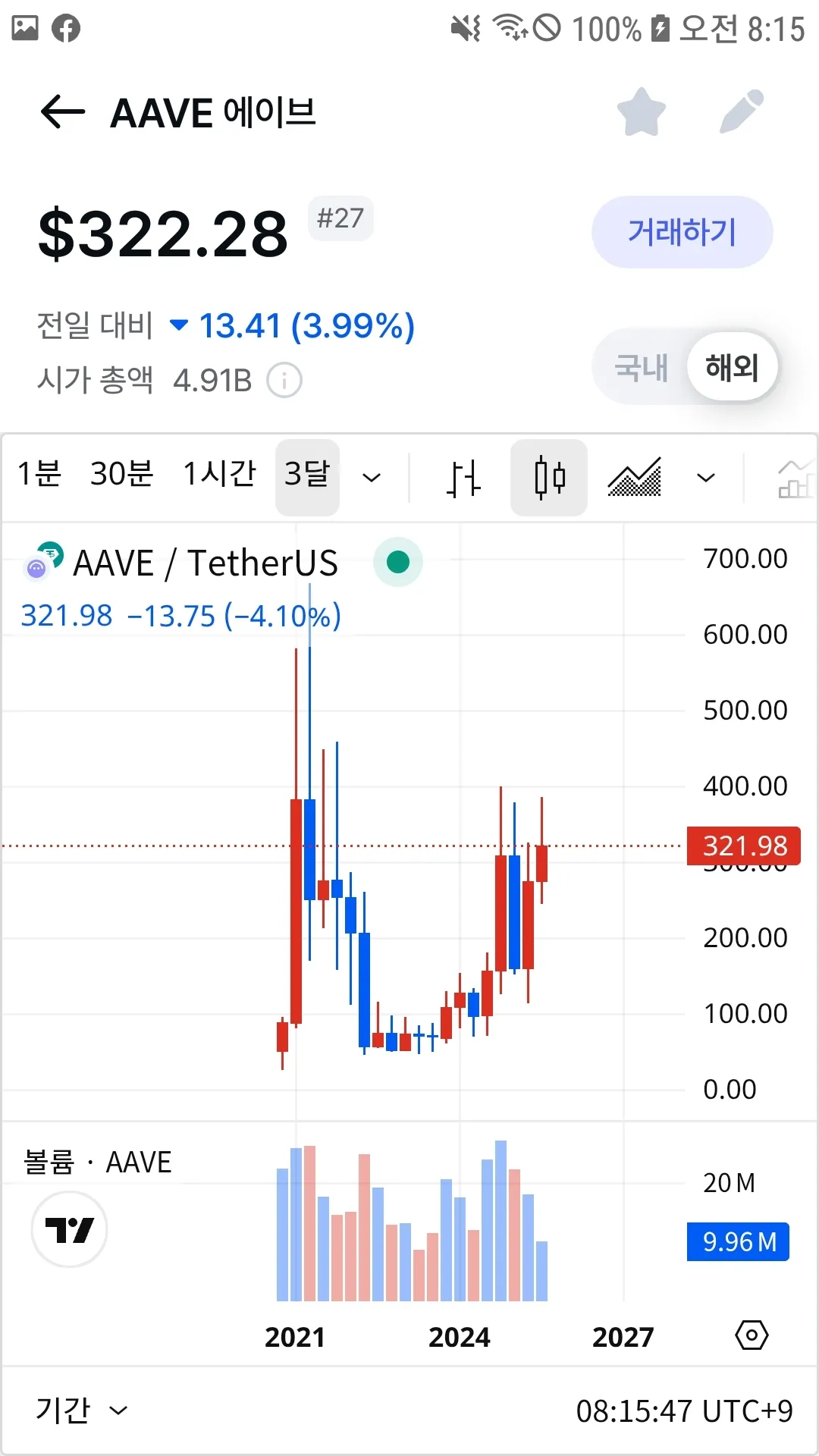Choose the 30분 chart interval
This screenshot has height=1456, width=819.
121,475
